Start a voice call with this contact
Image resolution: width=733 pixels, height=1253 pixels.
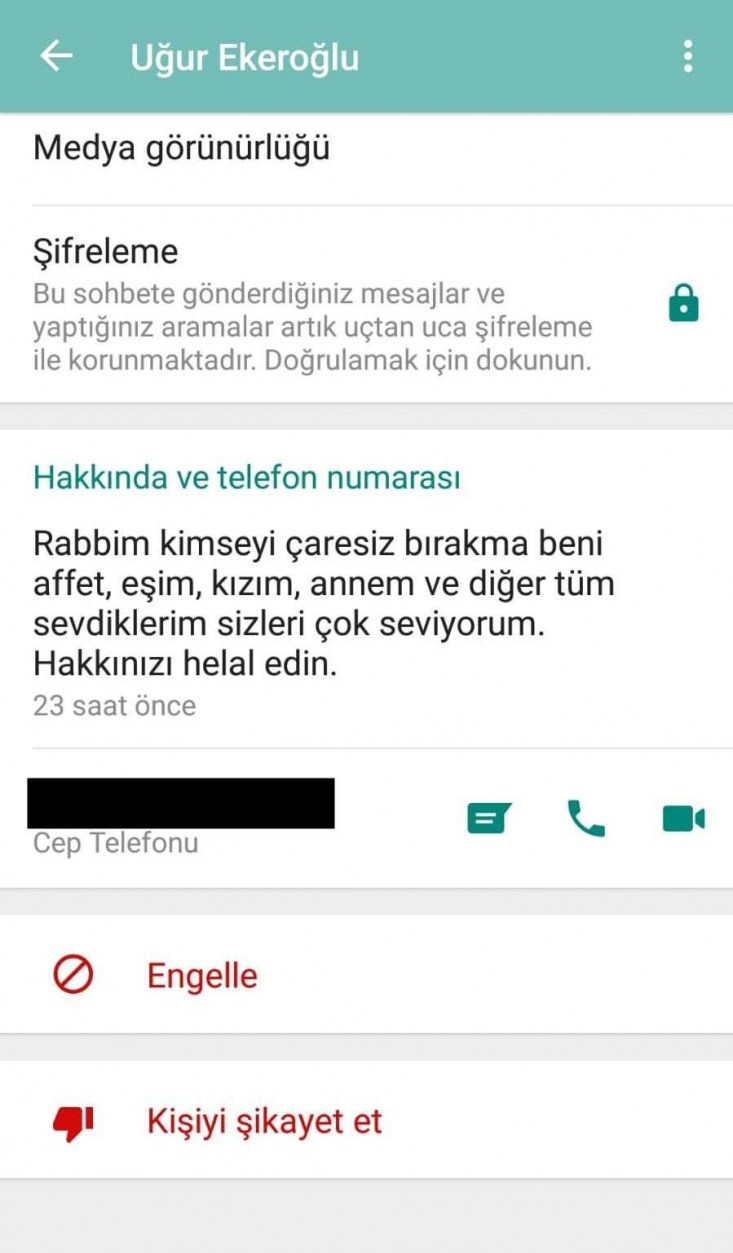586,819
